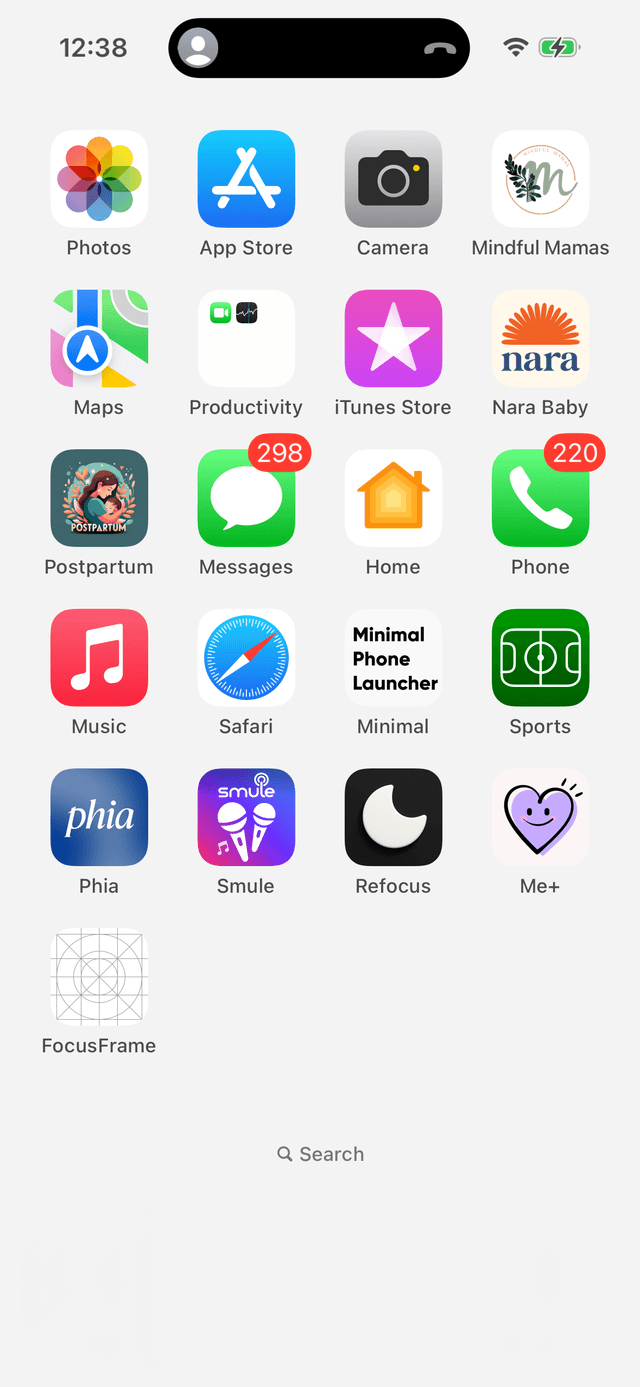Launch the Home app

tap(393, 498)
